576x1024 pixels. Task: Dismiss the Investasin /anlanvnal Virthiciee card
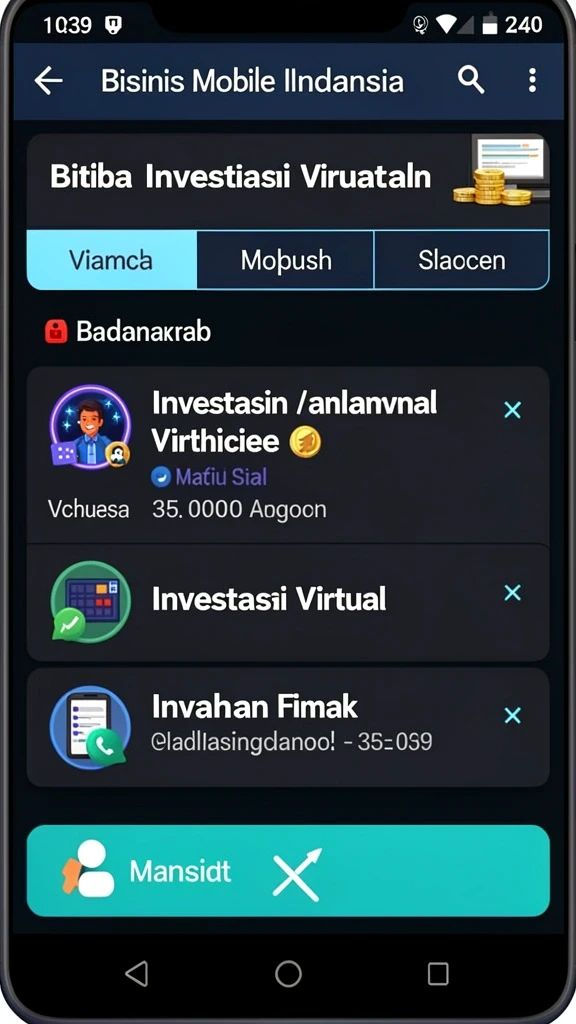pyautogui.click(x=513, y=410)
